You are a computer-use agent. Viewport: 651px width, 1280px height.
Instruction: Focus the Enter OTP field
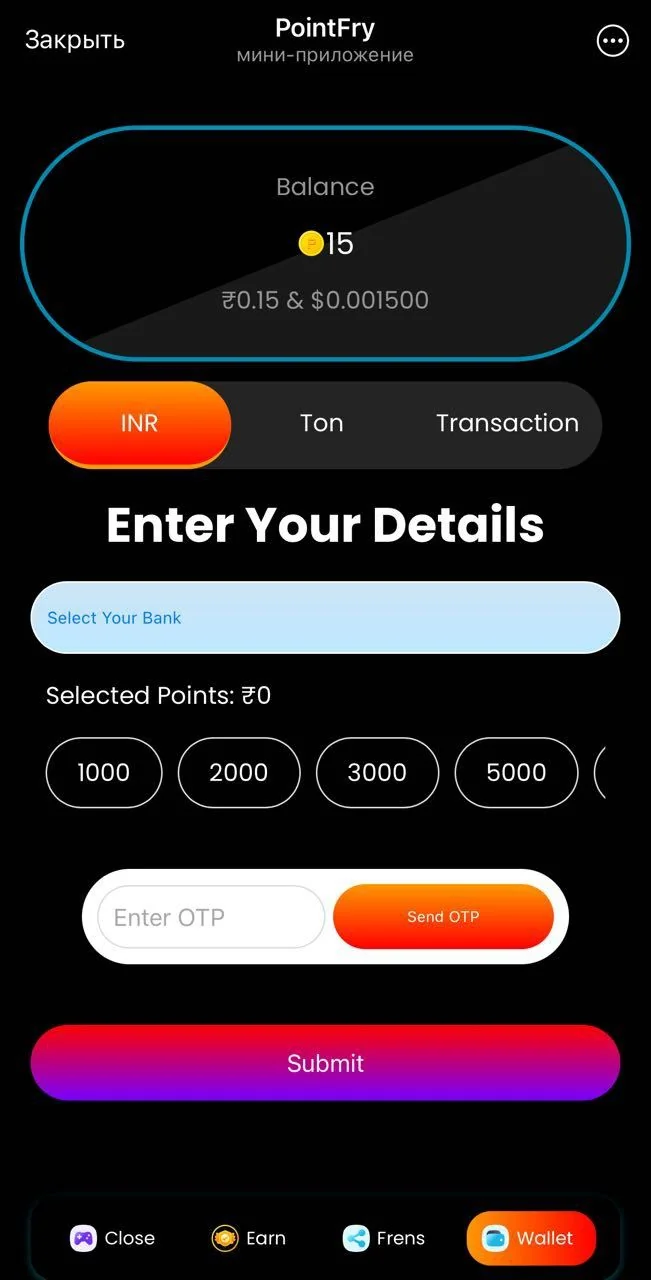tap(211, 917)
